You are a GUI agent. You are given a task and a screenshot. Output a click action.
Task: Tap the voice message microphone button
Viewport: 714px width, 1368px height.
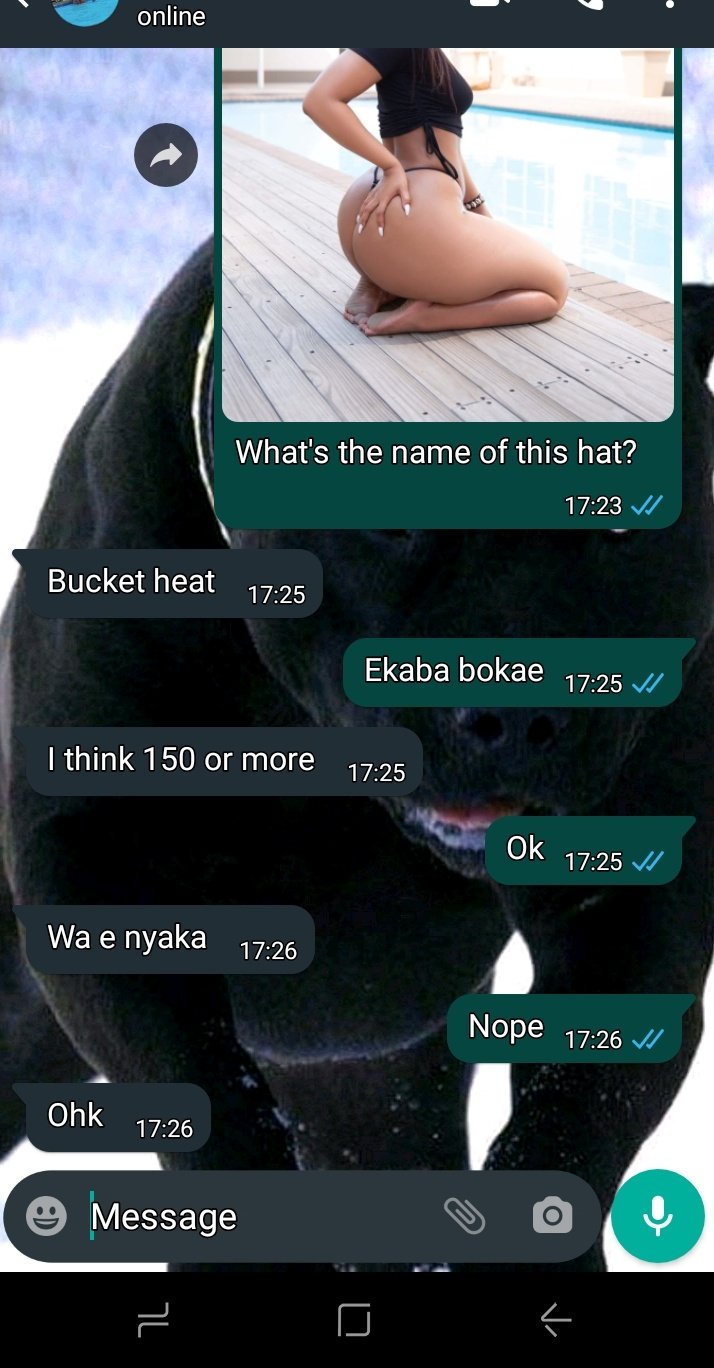tap(658, 1216)
